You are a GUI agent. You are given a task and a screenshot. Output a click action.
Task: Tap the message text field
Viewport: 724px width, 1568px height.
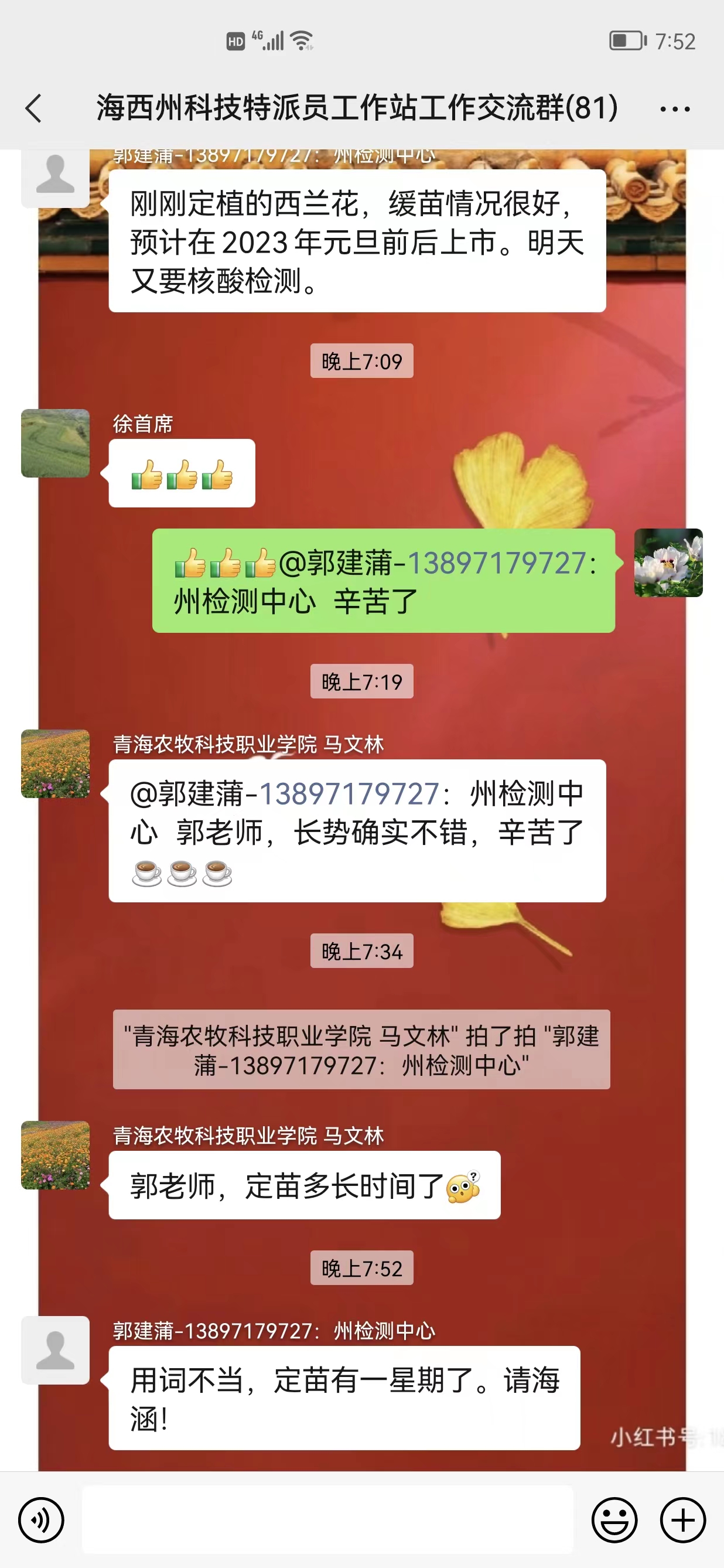pyautogui.click(x=327, y=1520)
